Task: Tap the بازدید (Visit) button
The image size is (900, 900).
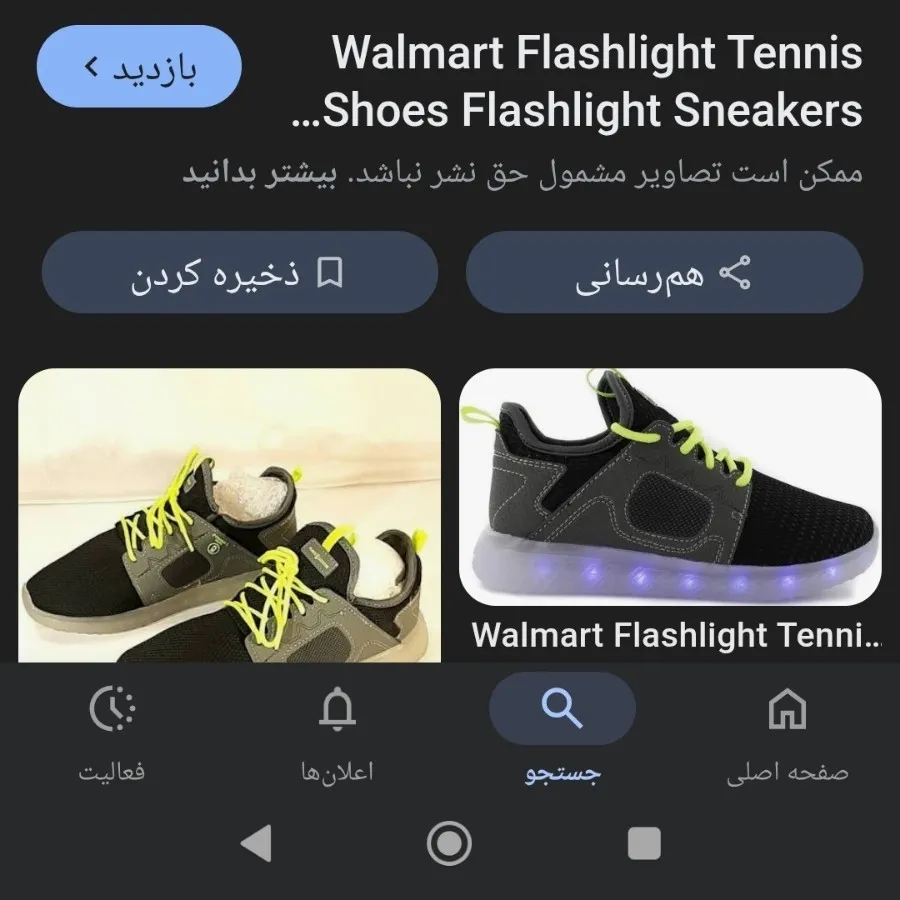Action: [x=139, y=68]
